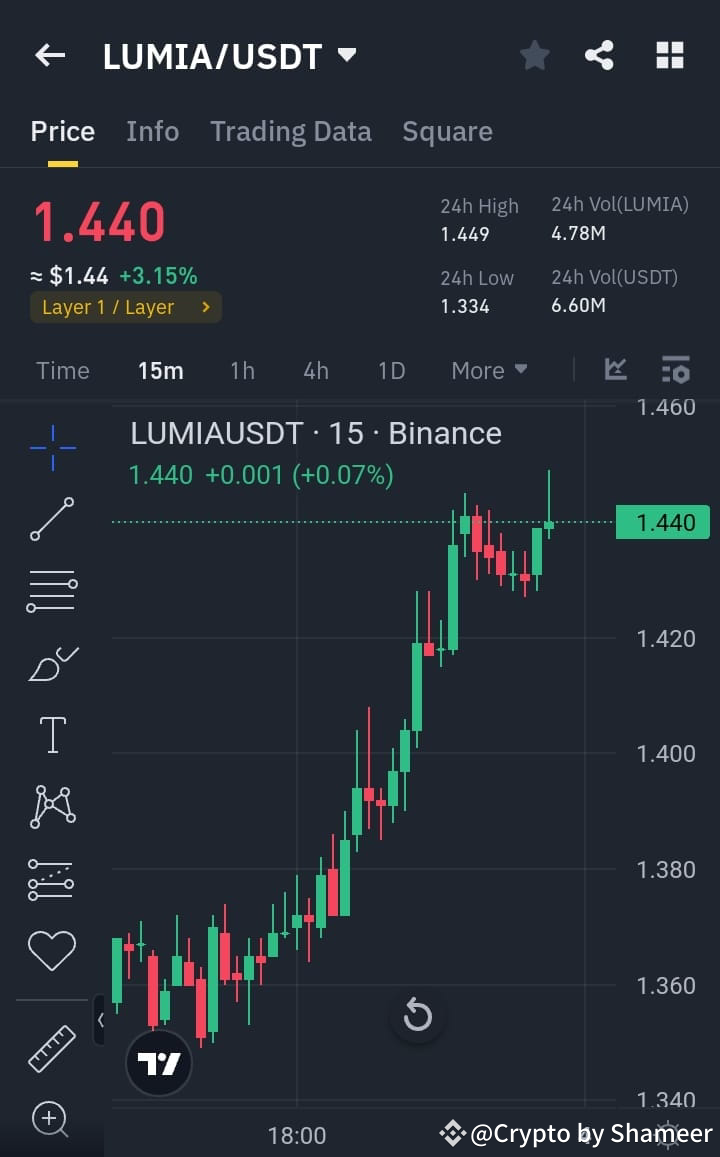Switch to the Trading Data tab
Image resolution: width=720 pixels, height=1157 pixels.
(291, 131)
